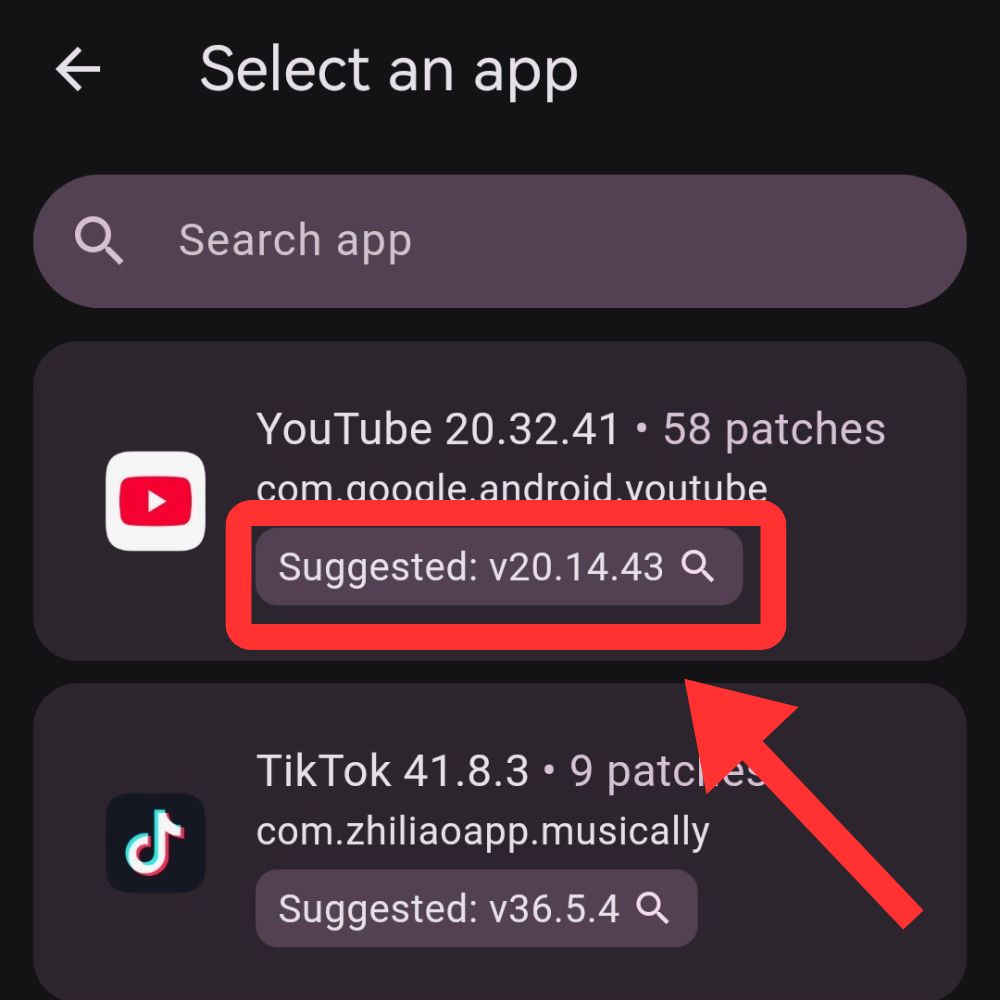This screenshot has width=1000, height=1000.
Task: Go back using the arrow icon
Action: tap(78, 70)
